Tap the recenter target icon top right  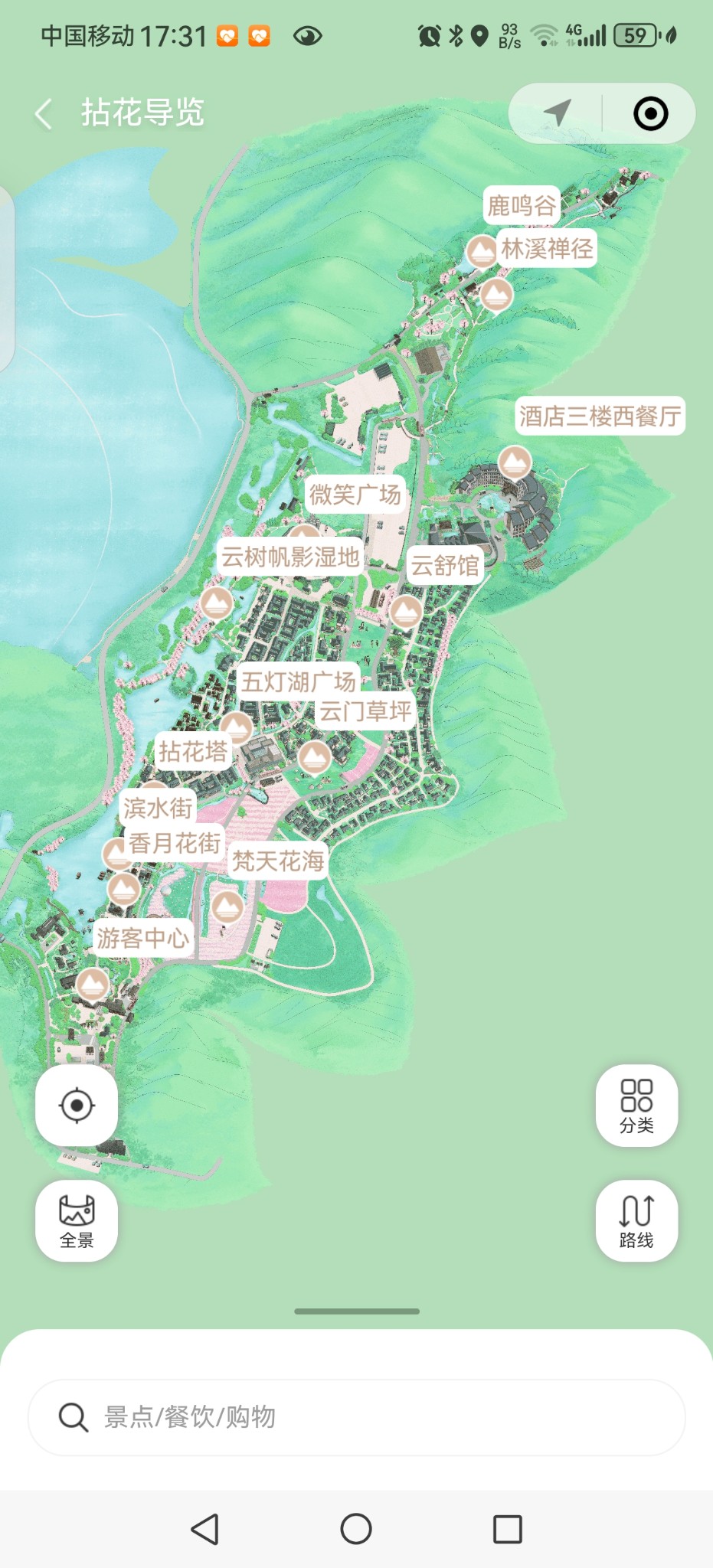[x=649, y=113]
